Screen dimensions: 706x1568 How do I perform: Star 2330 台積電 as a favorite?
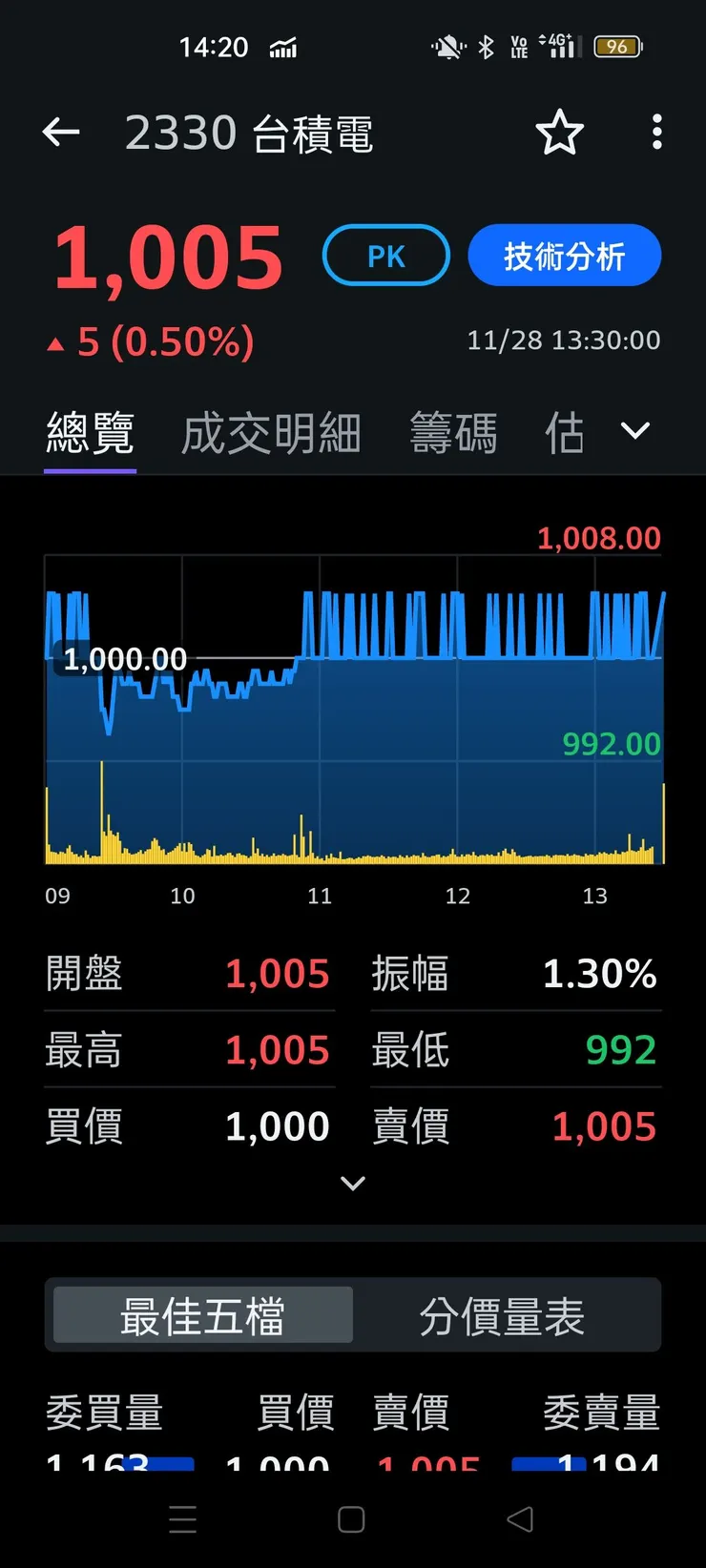pyautogui.click(x=560, y=134)
